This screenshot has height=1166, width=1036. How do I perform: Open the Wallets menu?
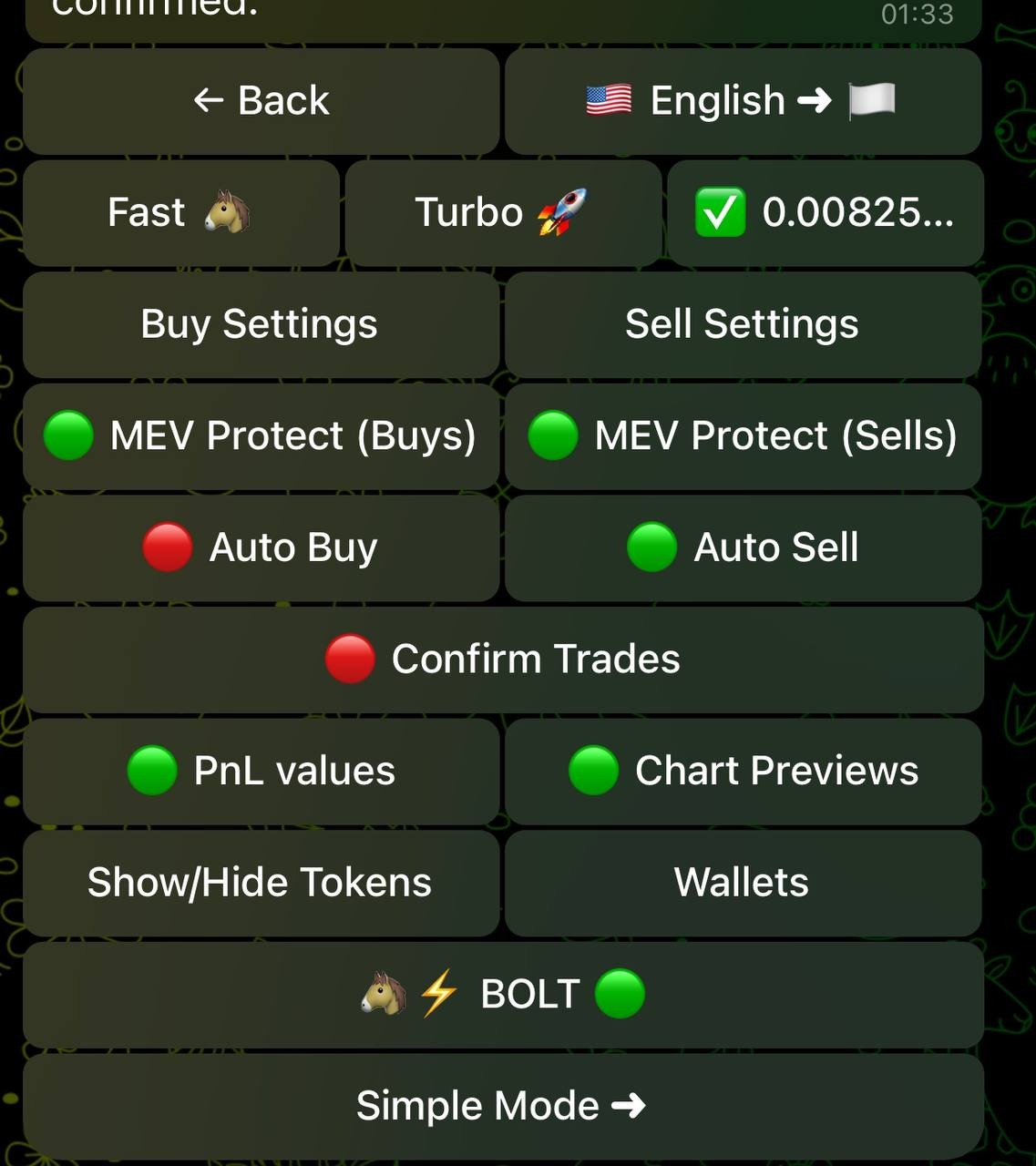[x=743, y=883]
